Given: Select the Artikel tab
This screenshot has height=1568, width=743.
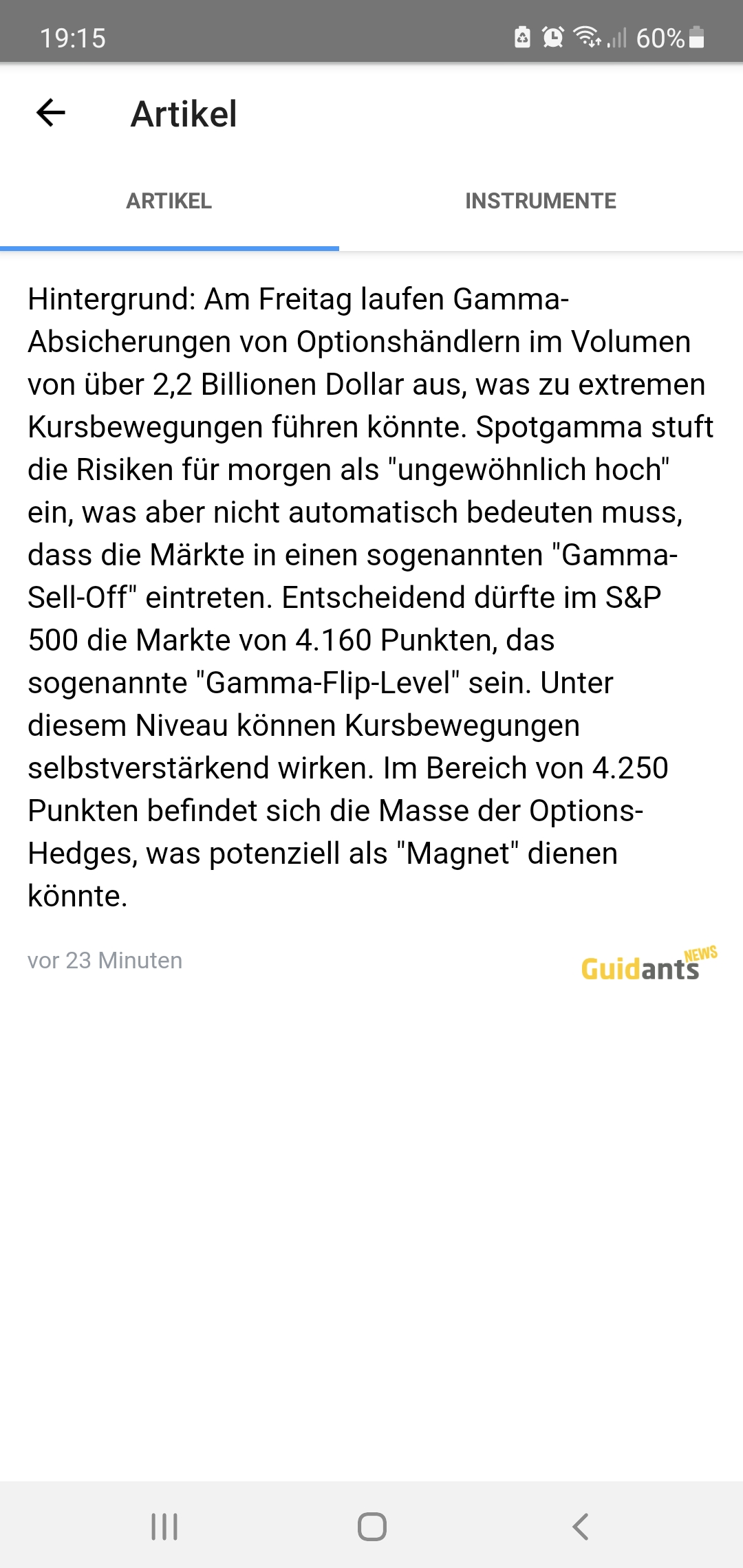Looking at the screenshot, I should [x=169, y=202].
